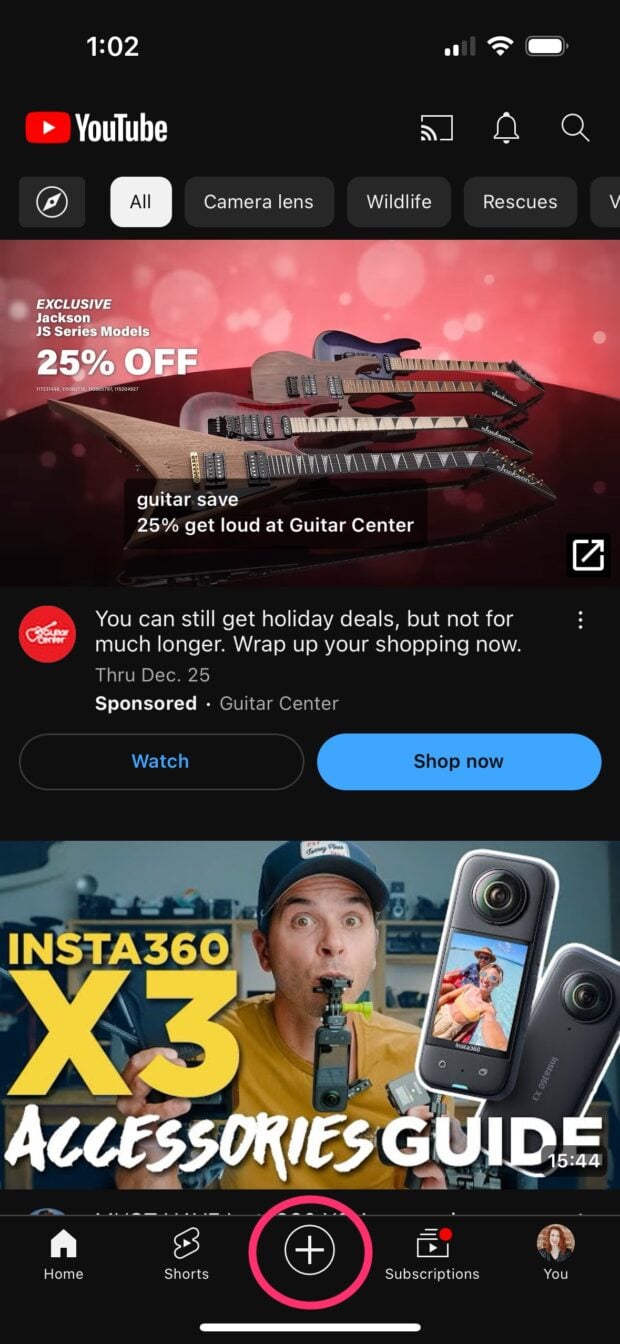
Task: Filter videos by Wildlife
Action: 399,202
